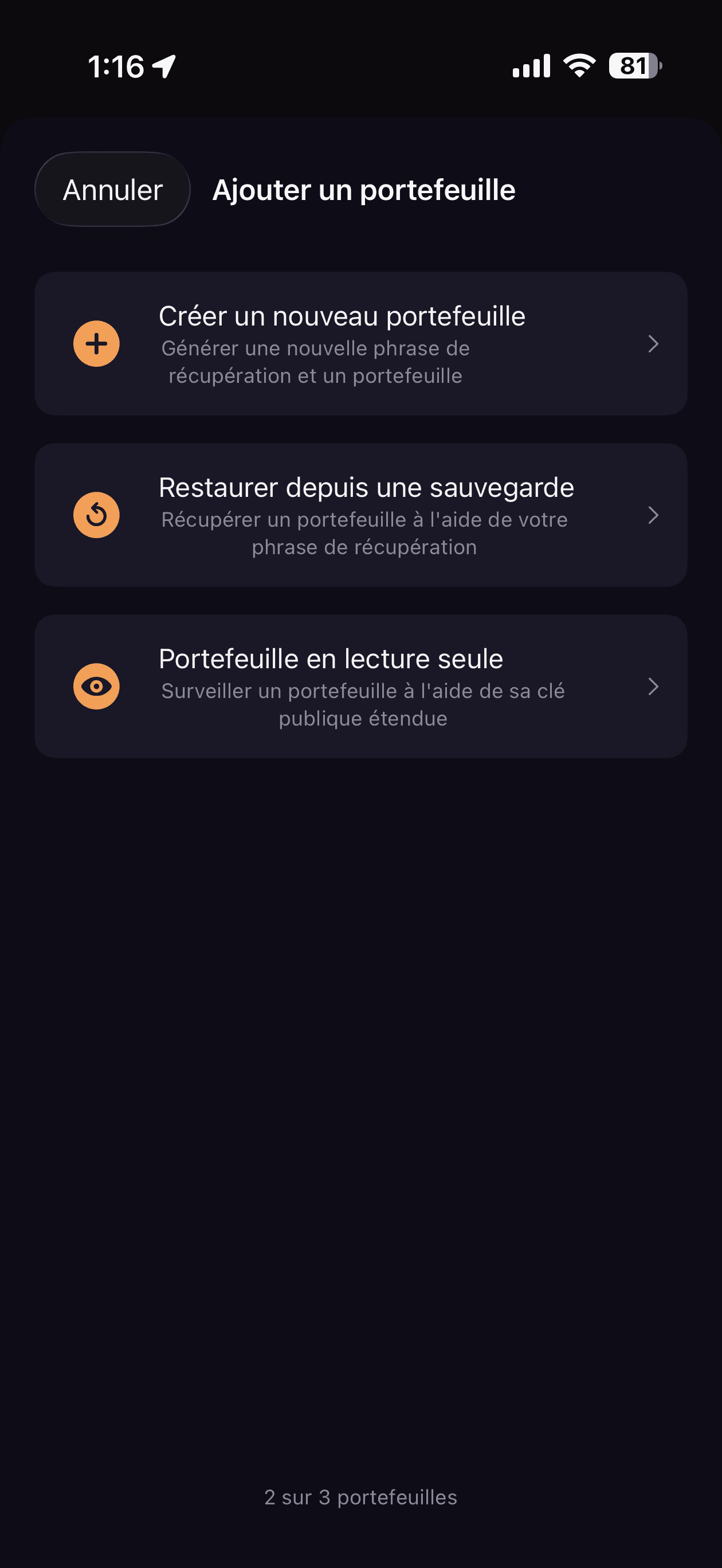Tap the battery indicator showing 81
This screenshot has width=722, height=1568.
633,66
